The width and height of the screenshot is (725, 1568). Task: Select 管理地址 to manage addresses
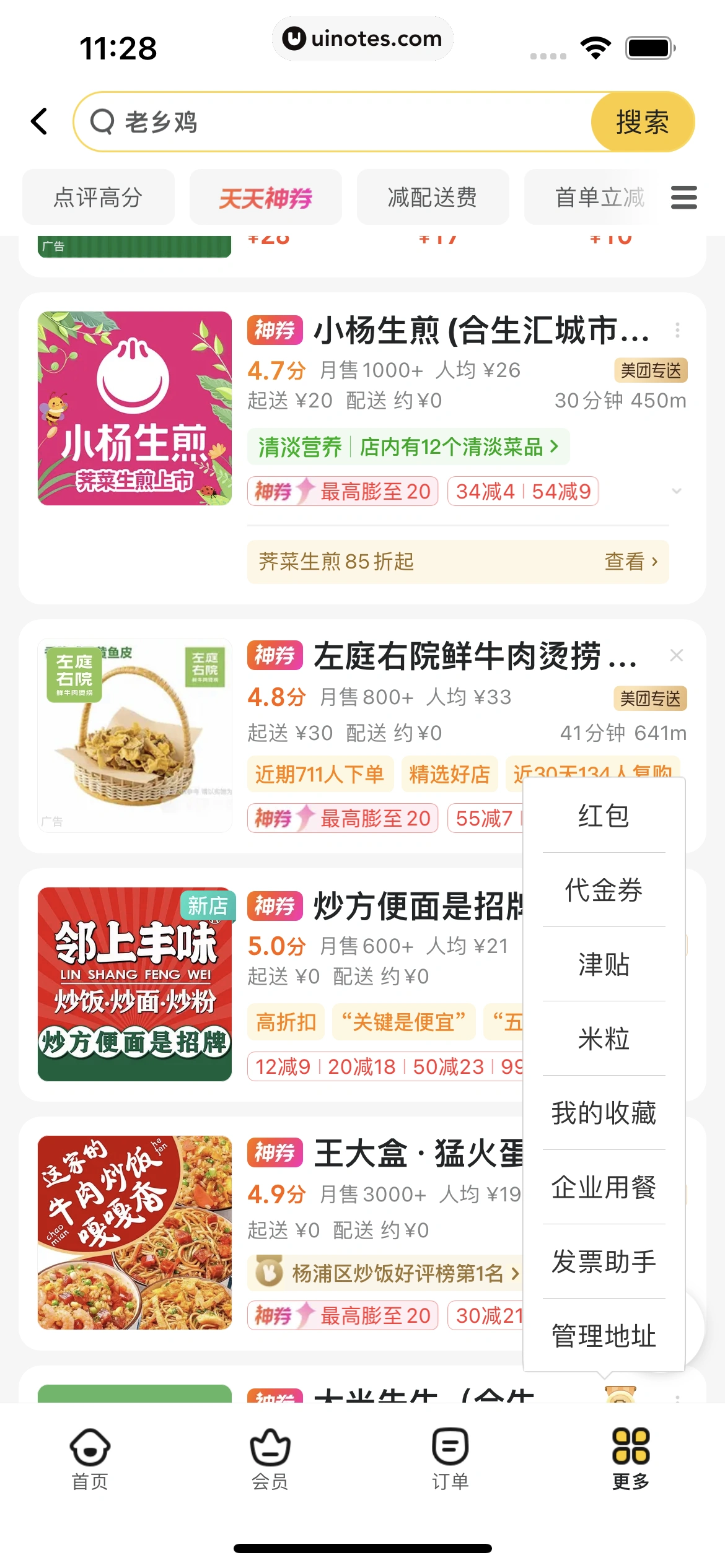604,1336
